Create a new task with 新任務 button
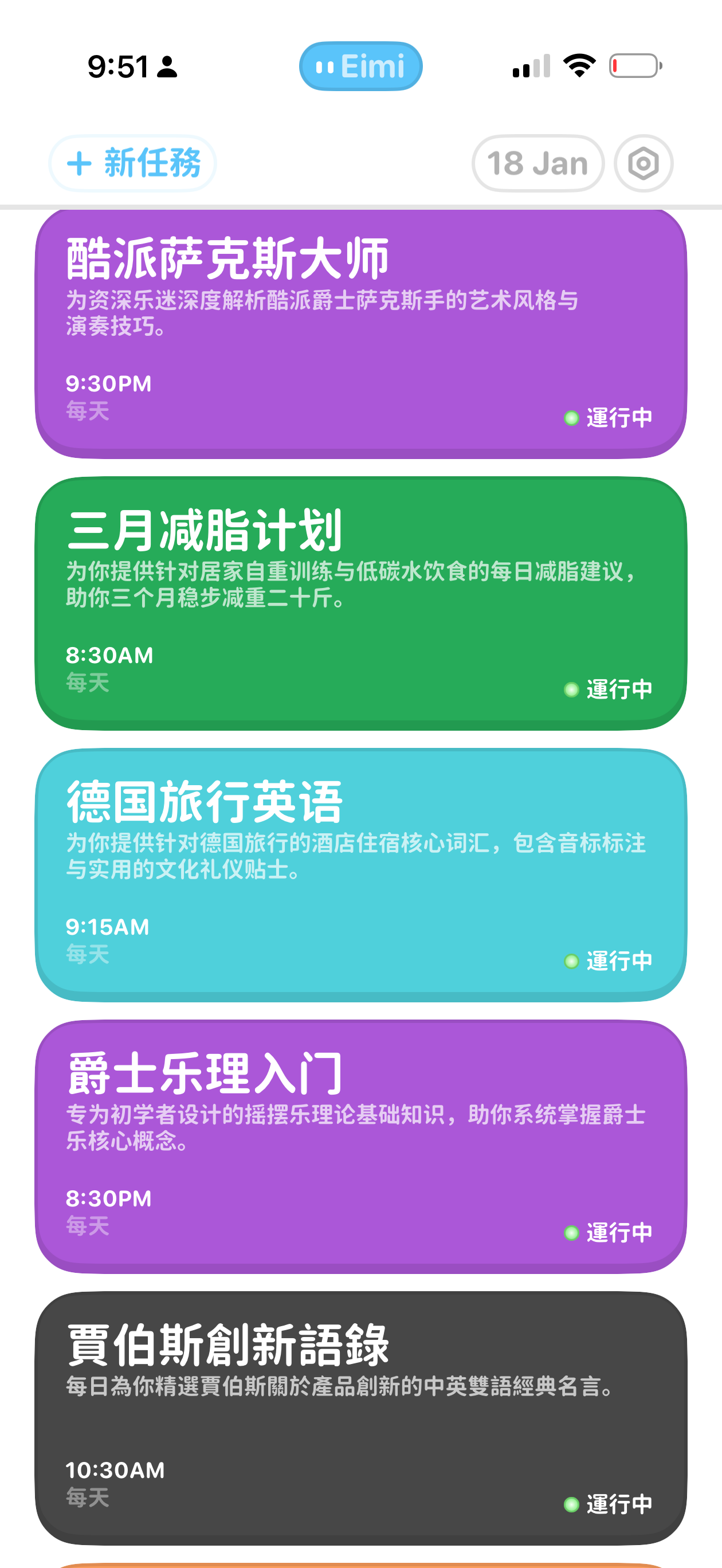 [133, 163]
